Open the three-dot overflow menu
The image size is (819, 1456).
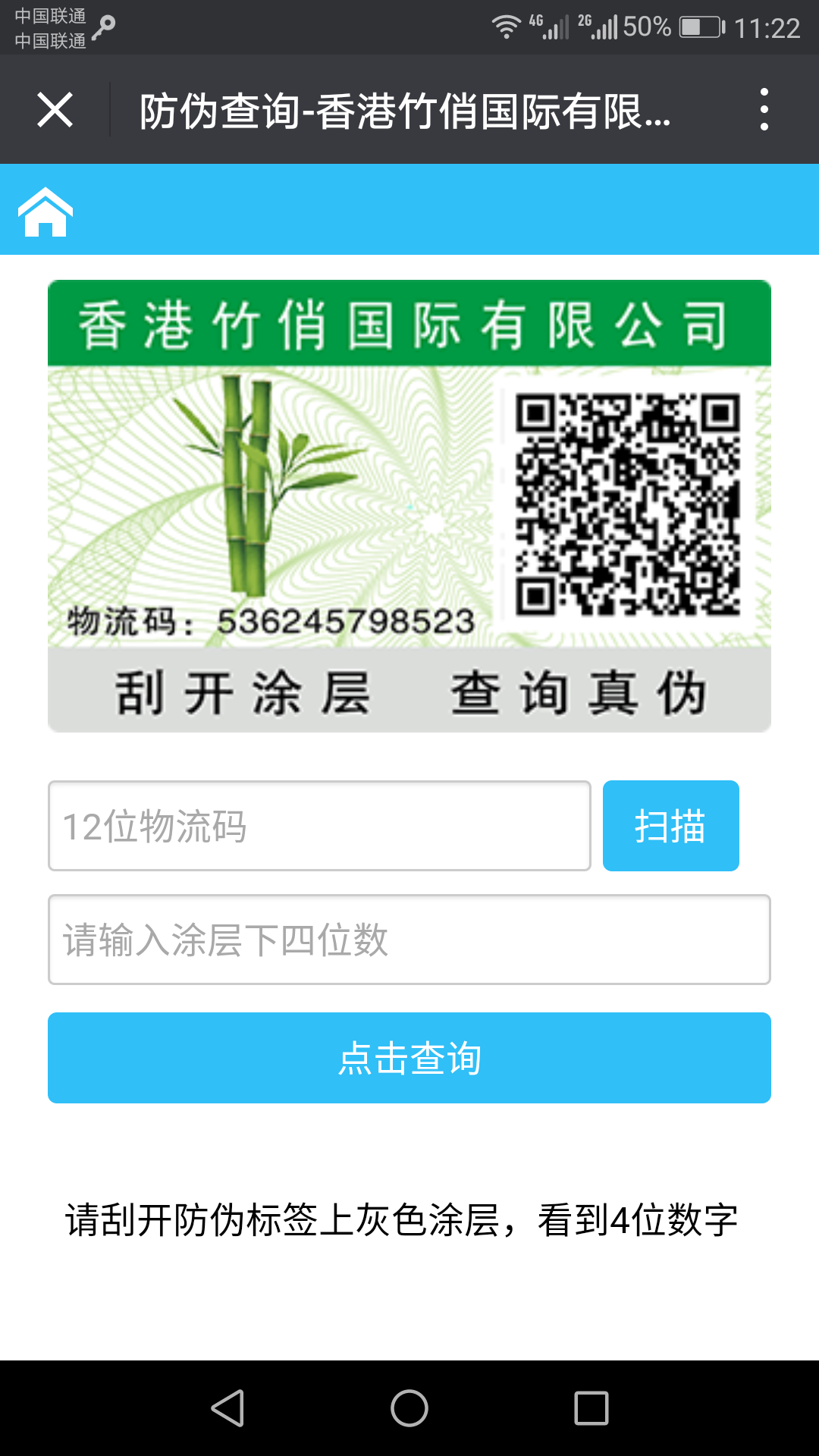764,110
